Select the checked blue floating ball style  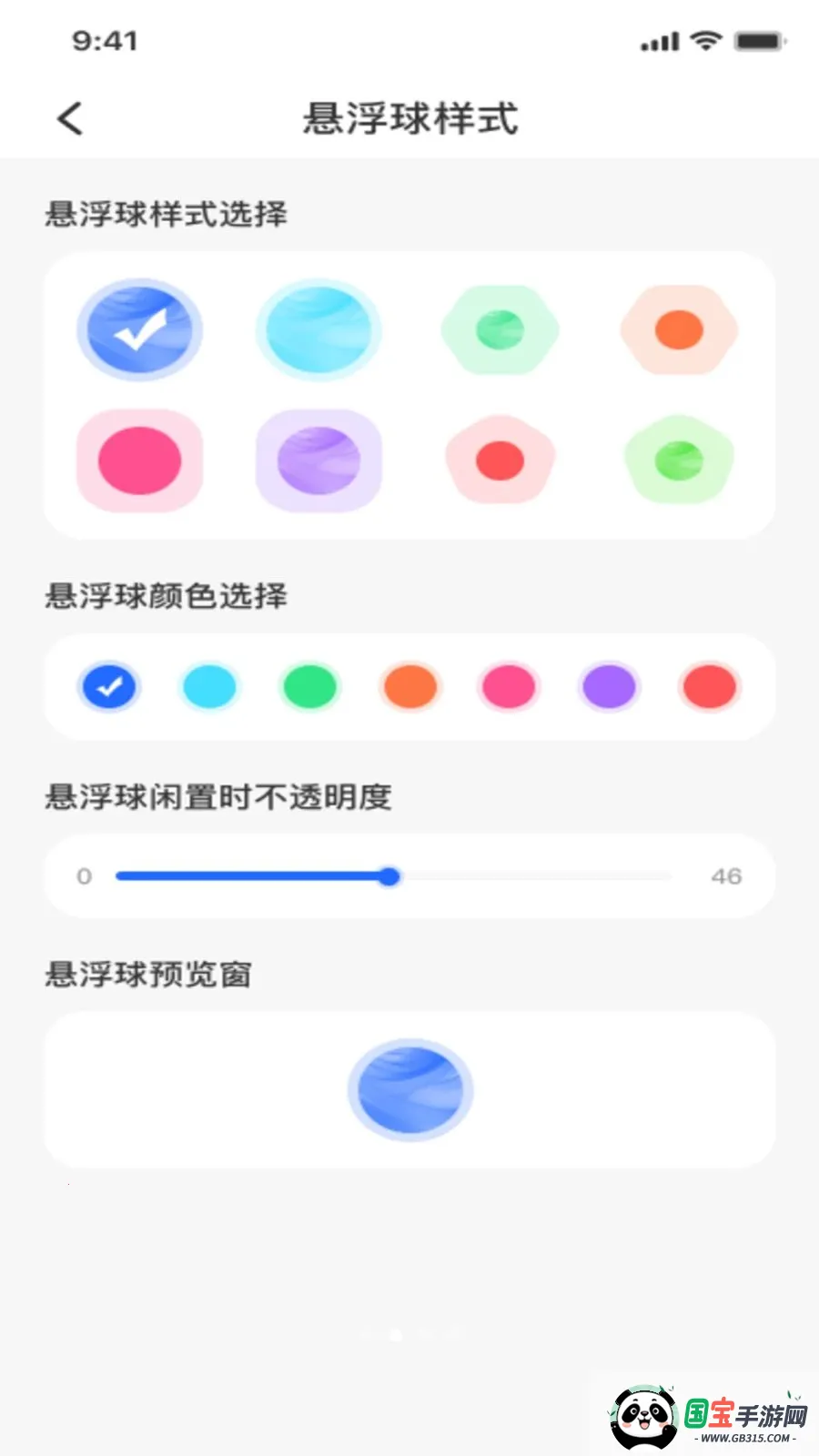point(138,329)
